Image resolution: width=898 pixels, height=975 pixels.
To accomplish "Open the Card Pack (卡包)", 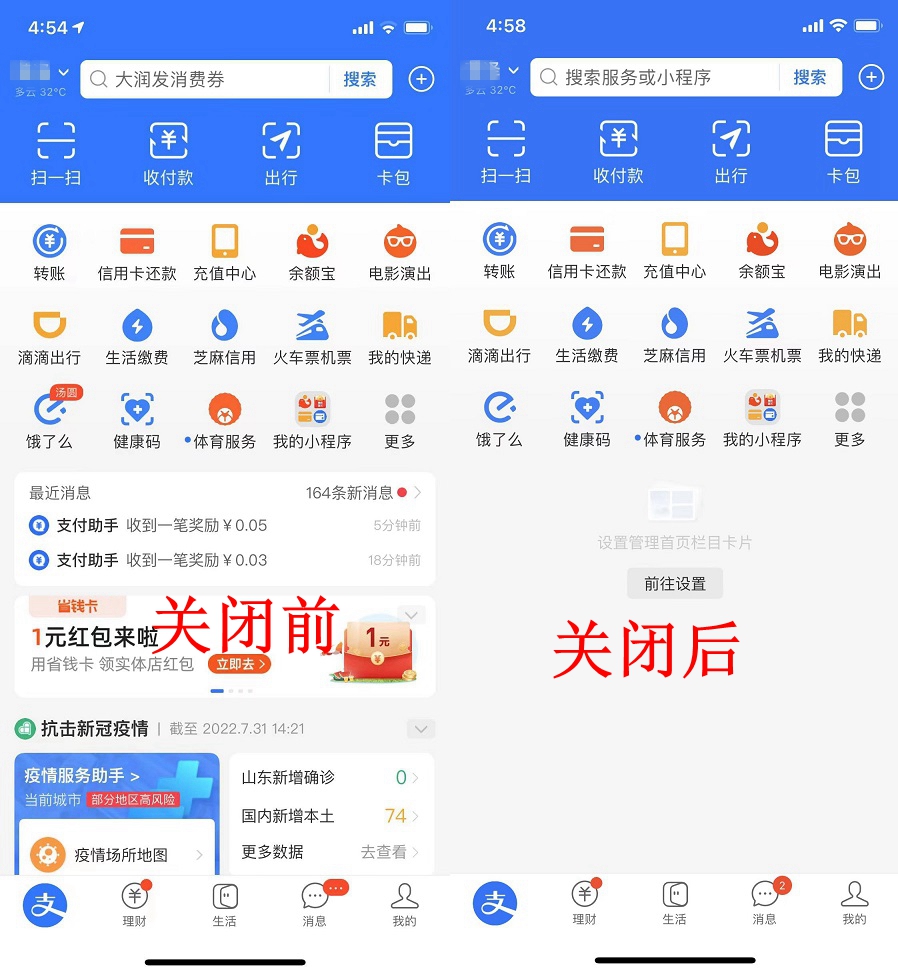I will [x=392, y=152].
